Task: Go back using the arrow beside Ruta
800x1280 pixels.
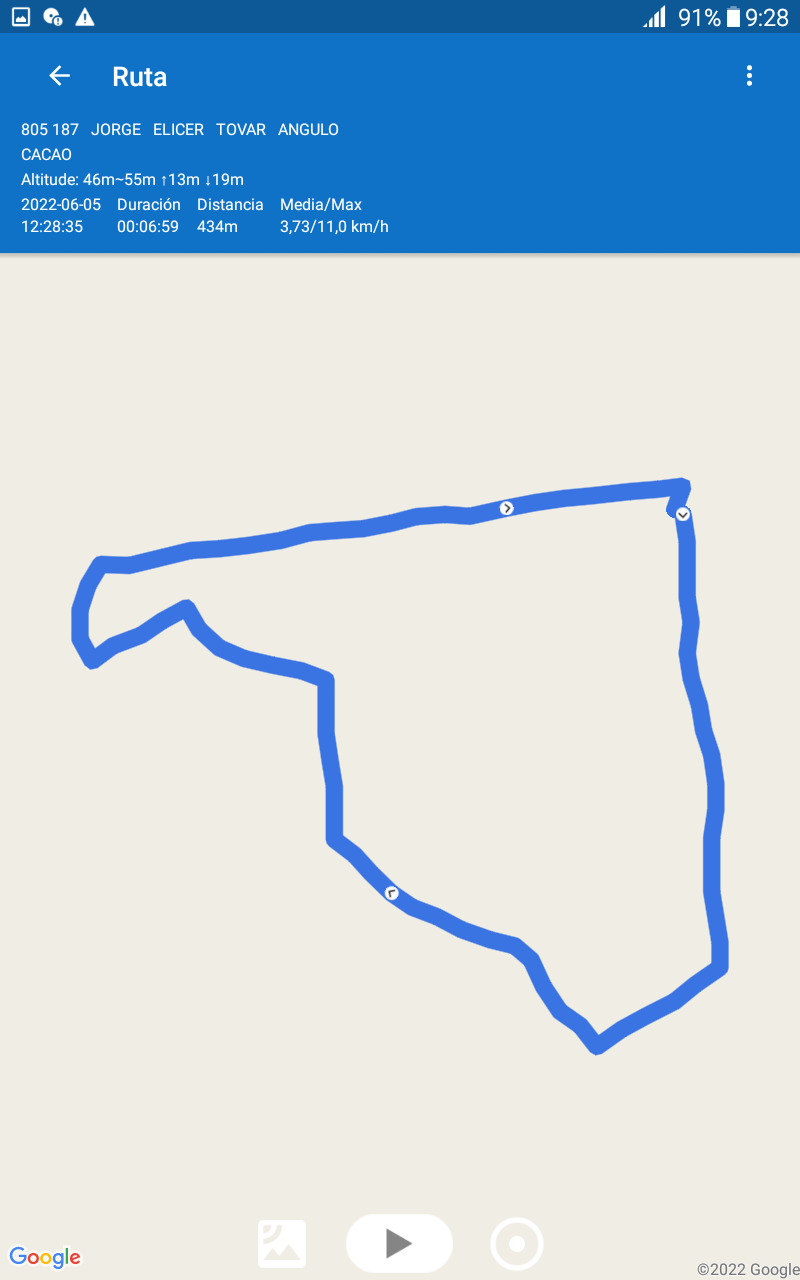Action: pos(60,76)
